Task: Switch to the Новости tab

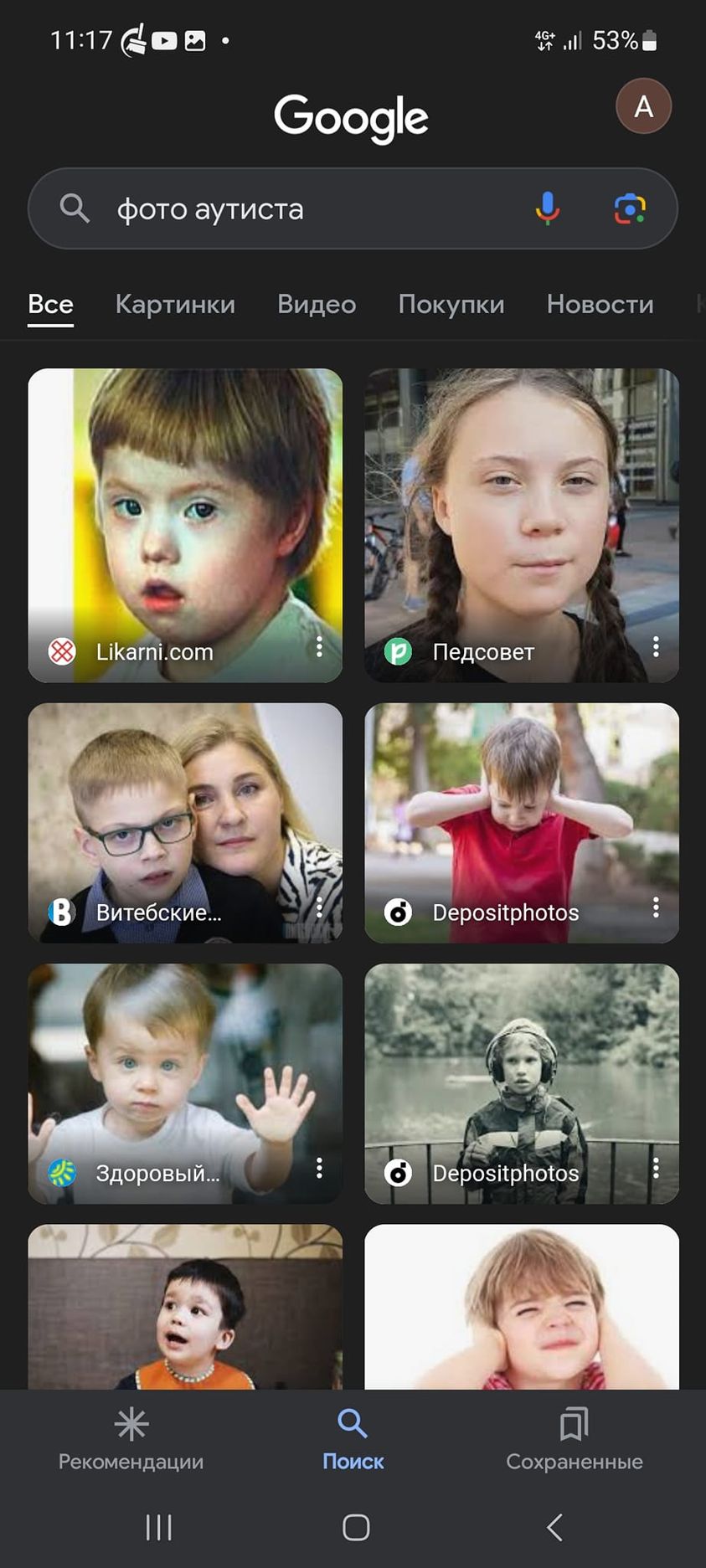Action: [x=600, y=304]
